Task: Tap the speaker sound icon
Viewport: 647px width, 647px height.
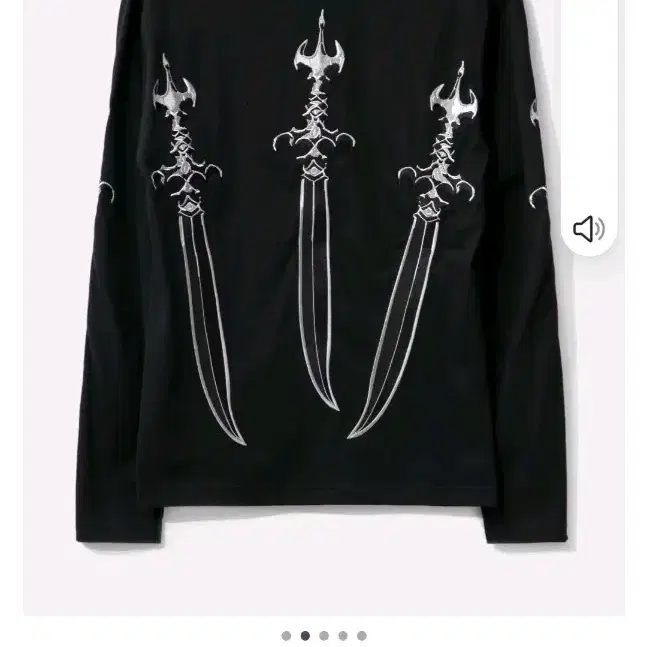Action: pyautogui.click(x=589, y=228)
